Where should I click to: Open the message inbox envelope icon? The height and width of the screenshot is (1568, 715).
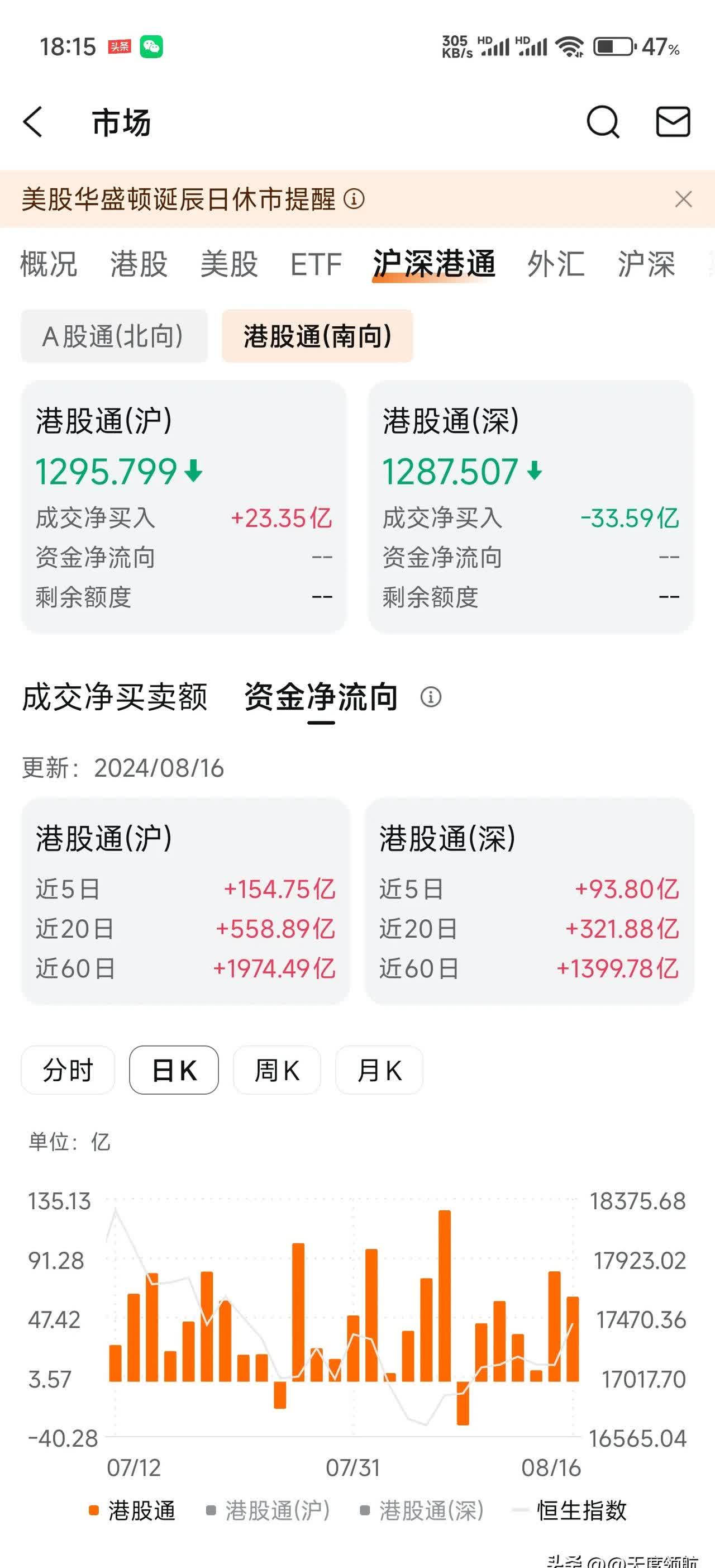coord(672,122)
